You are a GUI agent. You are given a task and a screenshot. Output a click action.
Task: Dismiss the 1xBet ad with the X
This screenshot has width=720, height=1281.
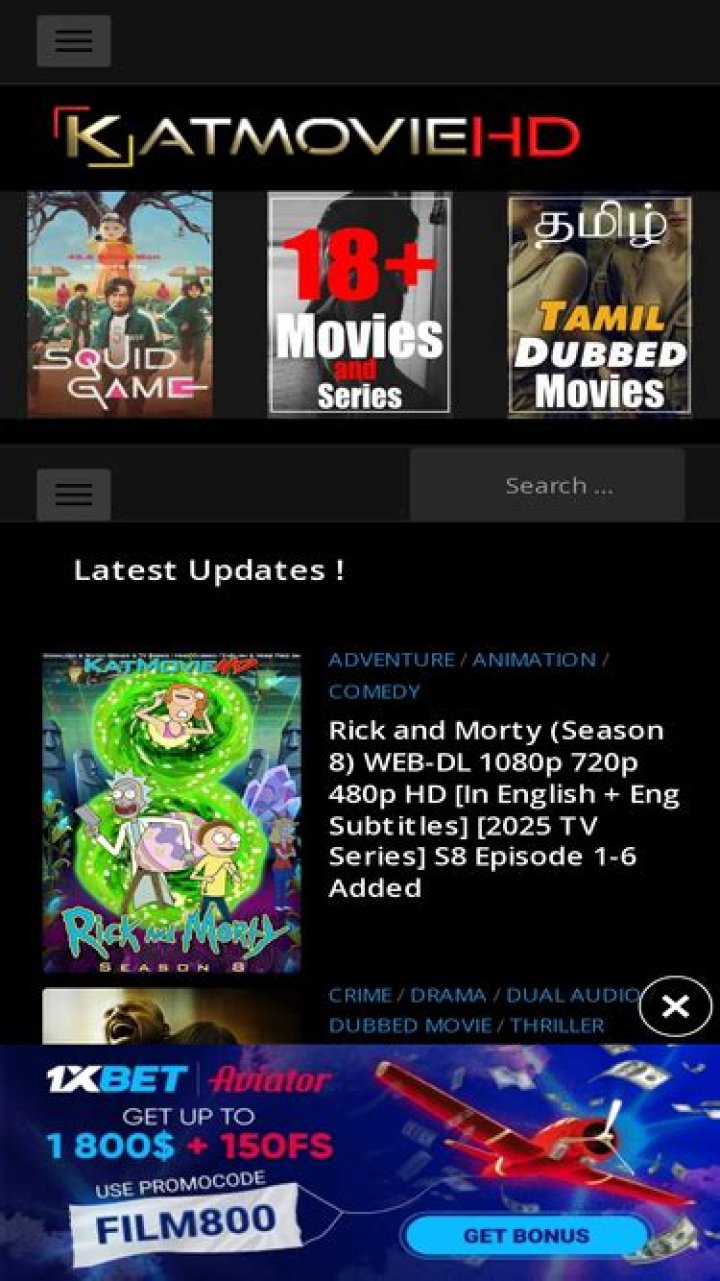[675, 1008]
